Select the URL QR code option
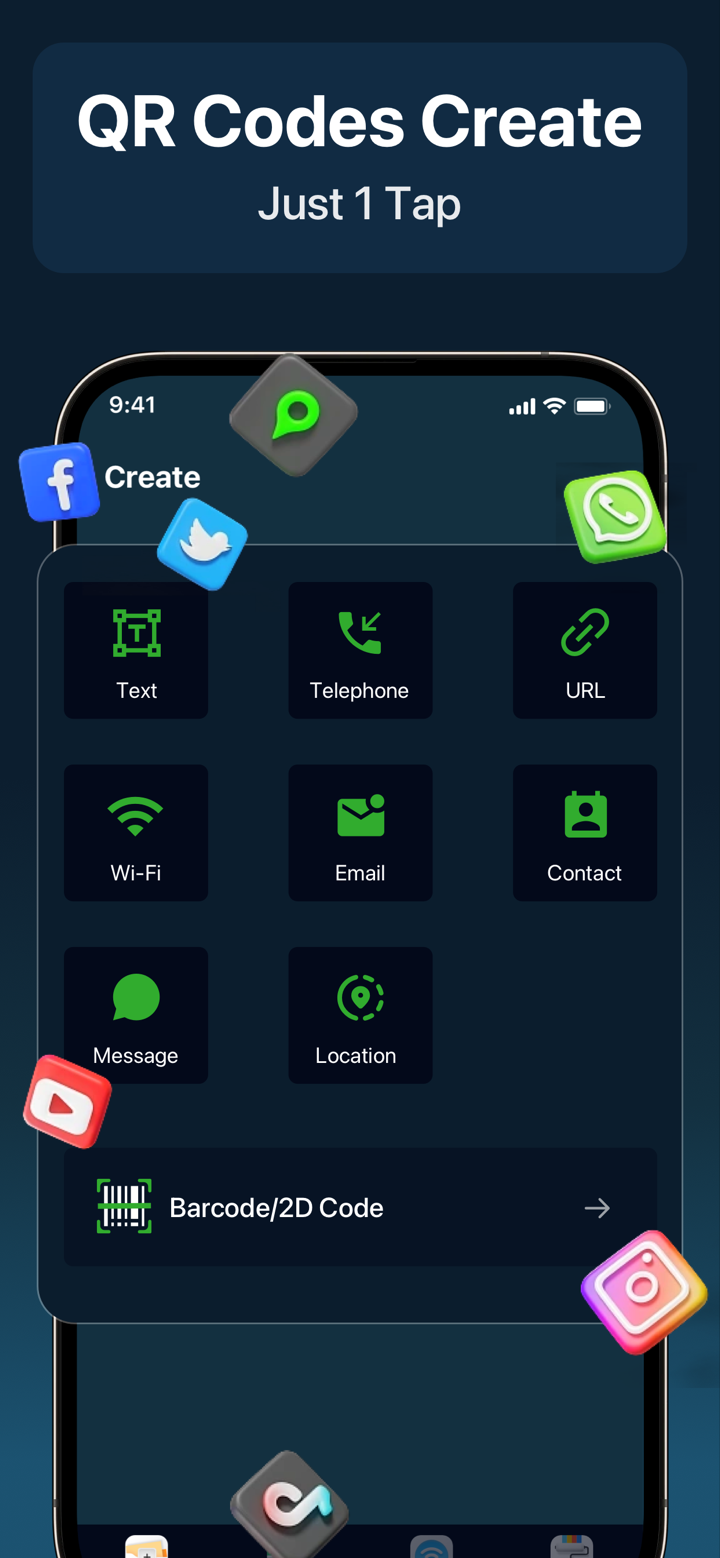Screen dimensions: 720x1558 pos(584,650)
